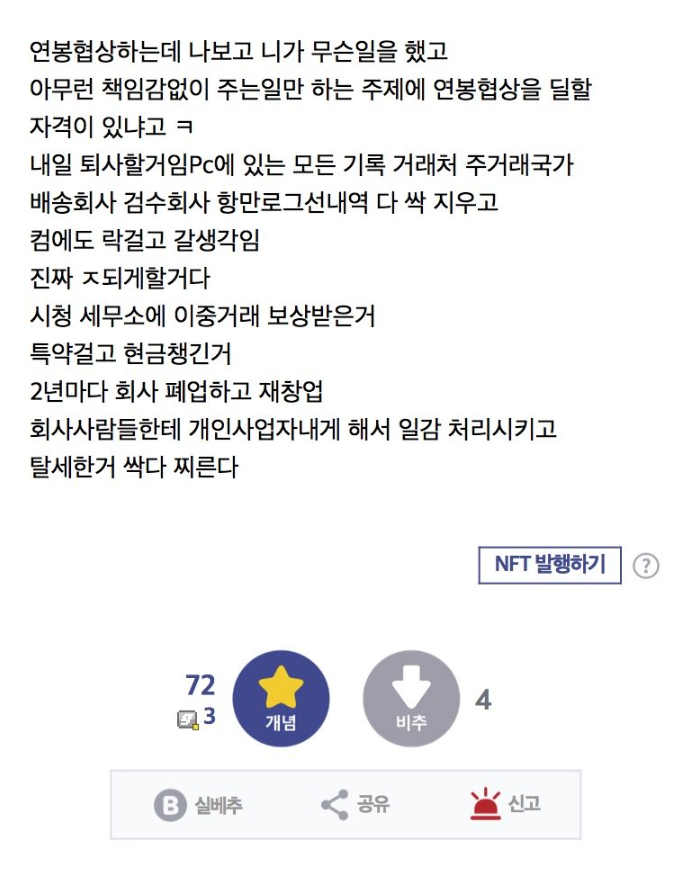Recommend the post to 실베추
The width and height of the screenshot is (686, 895).
pos(198,805)
